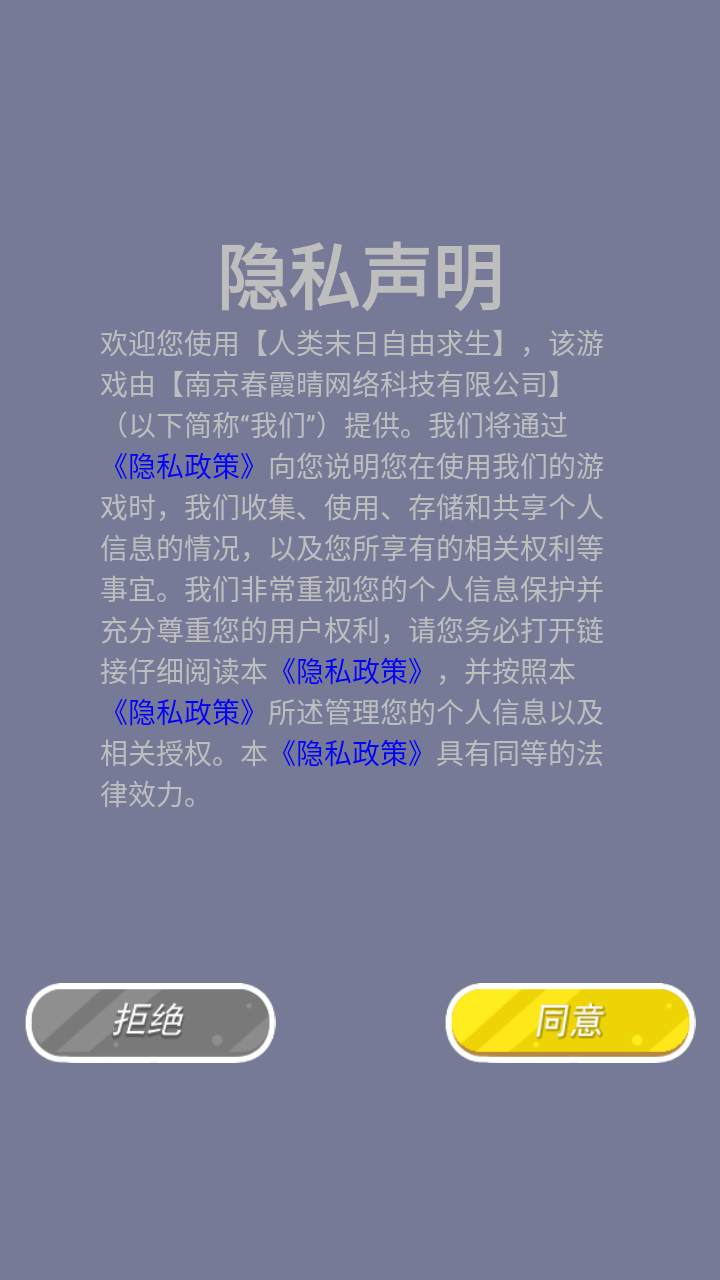
Task: Tap the yellow 同意 agree button
Action: tap(570, 1021)
